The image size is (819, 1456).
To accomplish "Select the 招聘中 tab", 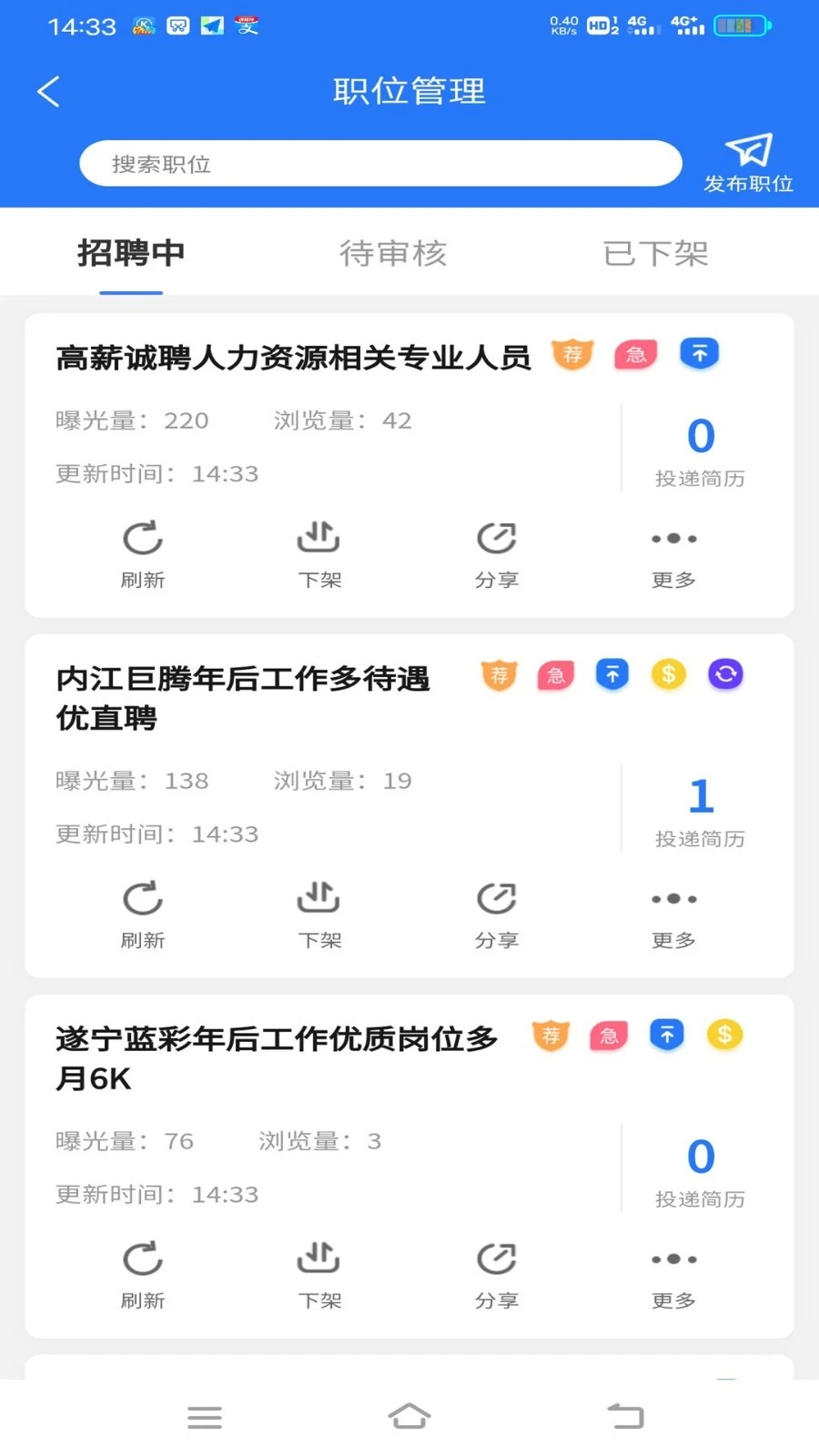I will (x=131, y=254).
